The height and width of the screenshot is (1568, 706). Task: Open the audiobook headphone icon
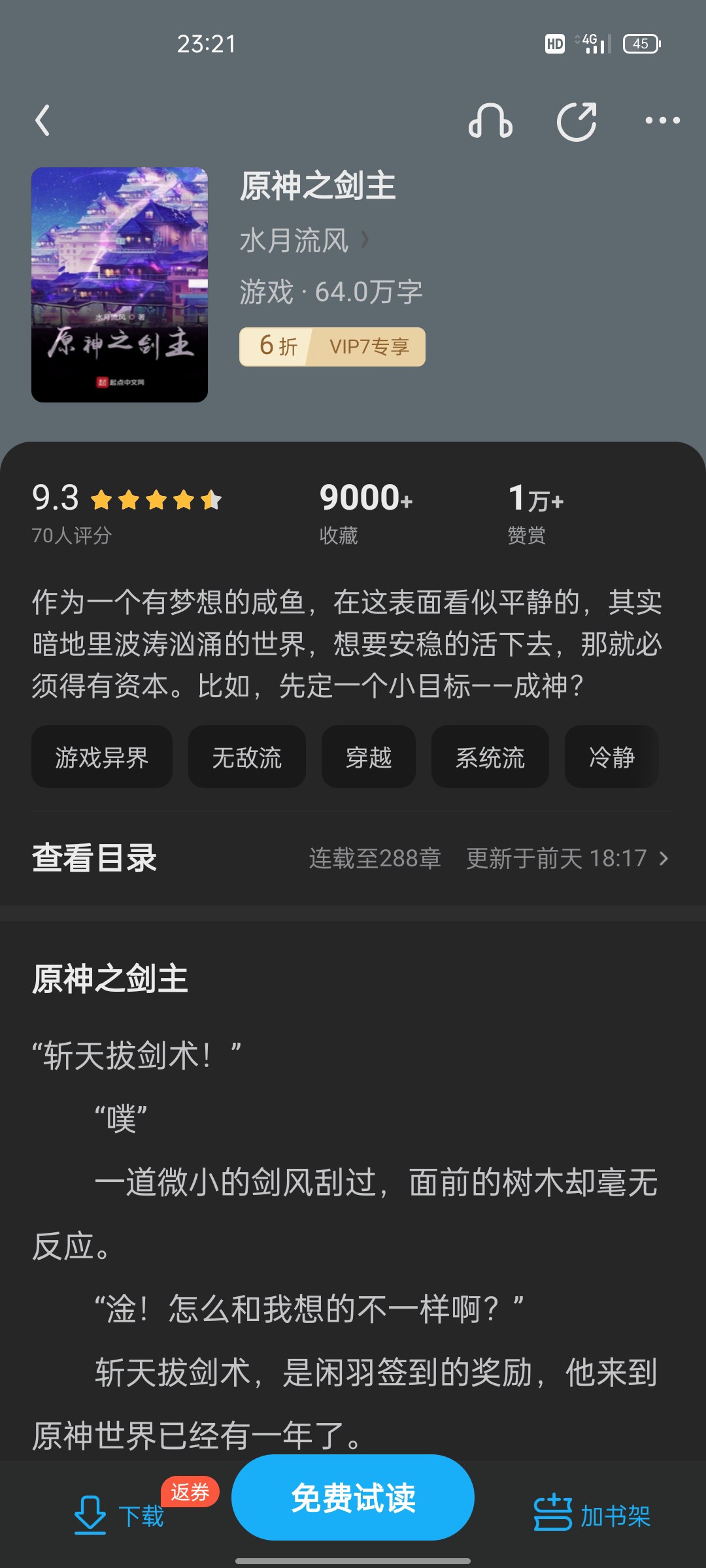490,121
